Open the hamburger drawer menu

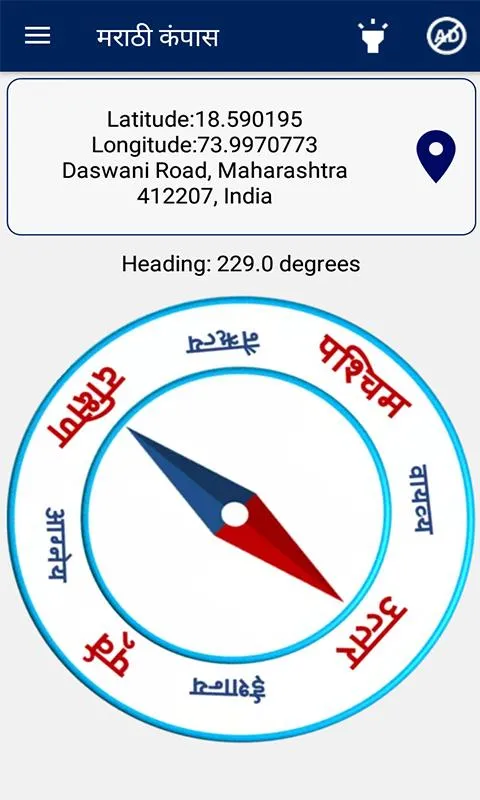point(37,36)
